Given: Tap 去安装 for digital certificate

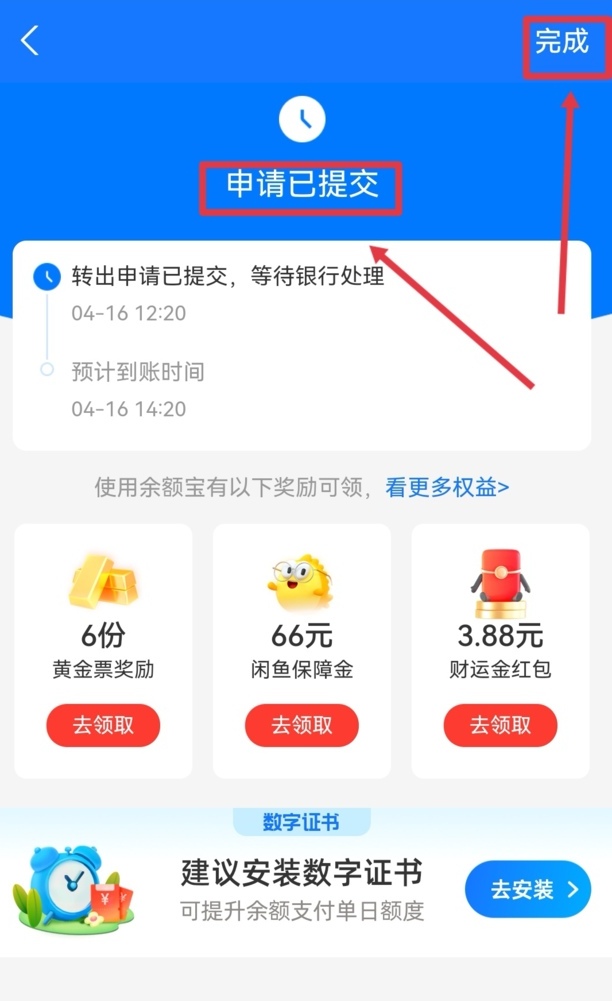Looking at the screenshot, I should click(x=527, y=889).
